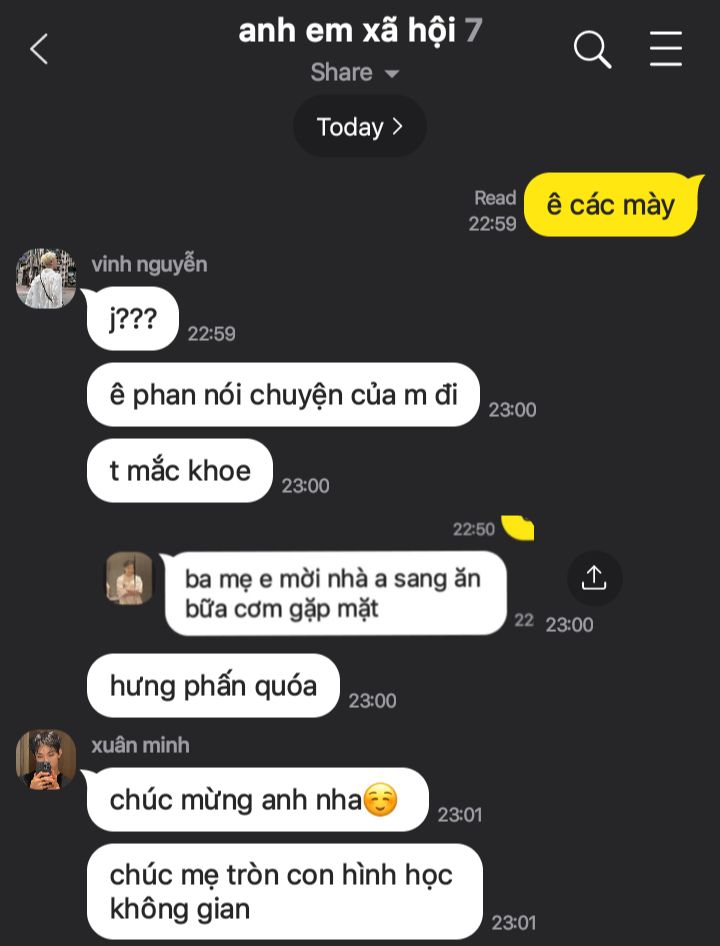The width and height of the screenshot is (720, 946).
Task: Search within this conversation
Action: point(592,49)
